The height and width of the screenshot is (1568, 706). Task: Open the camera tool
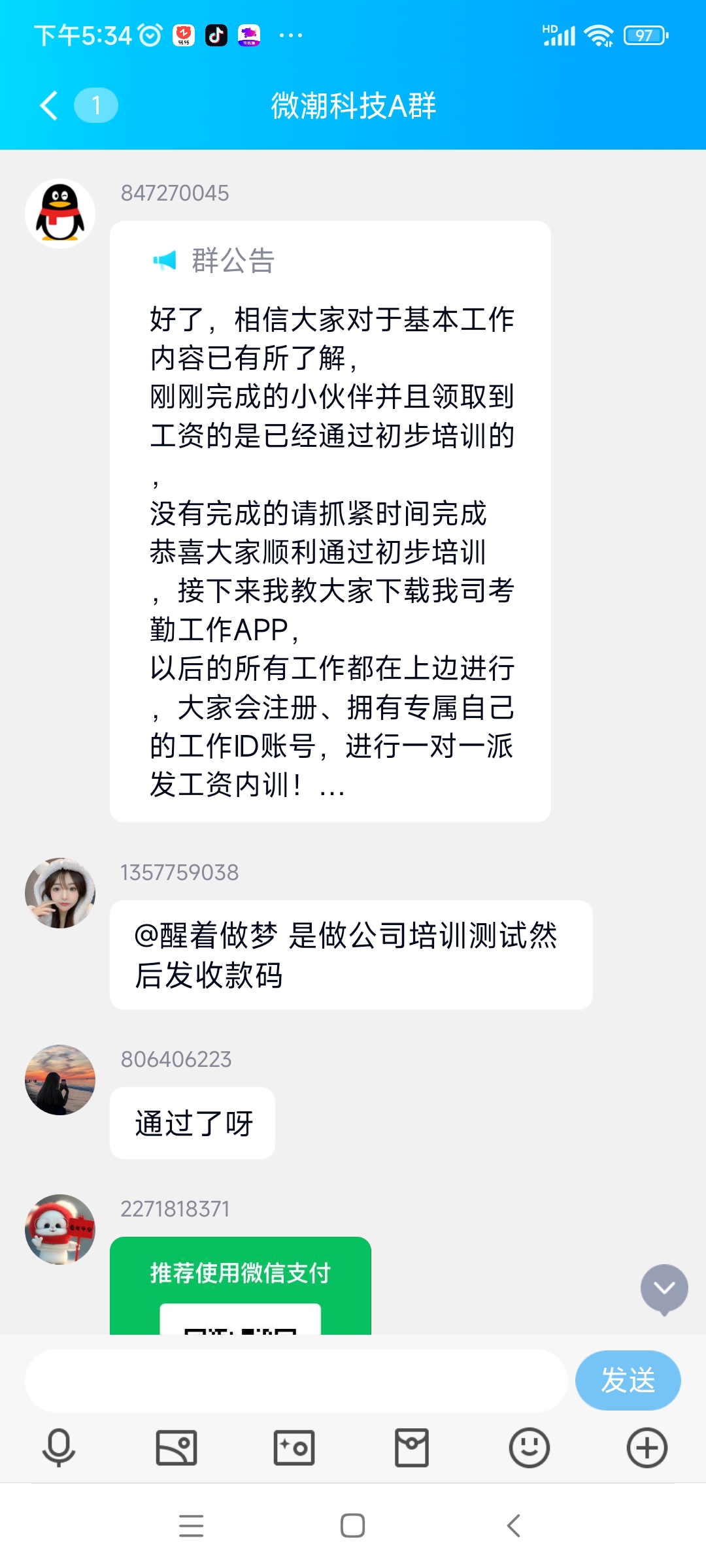click(294, 1447)
